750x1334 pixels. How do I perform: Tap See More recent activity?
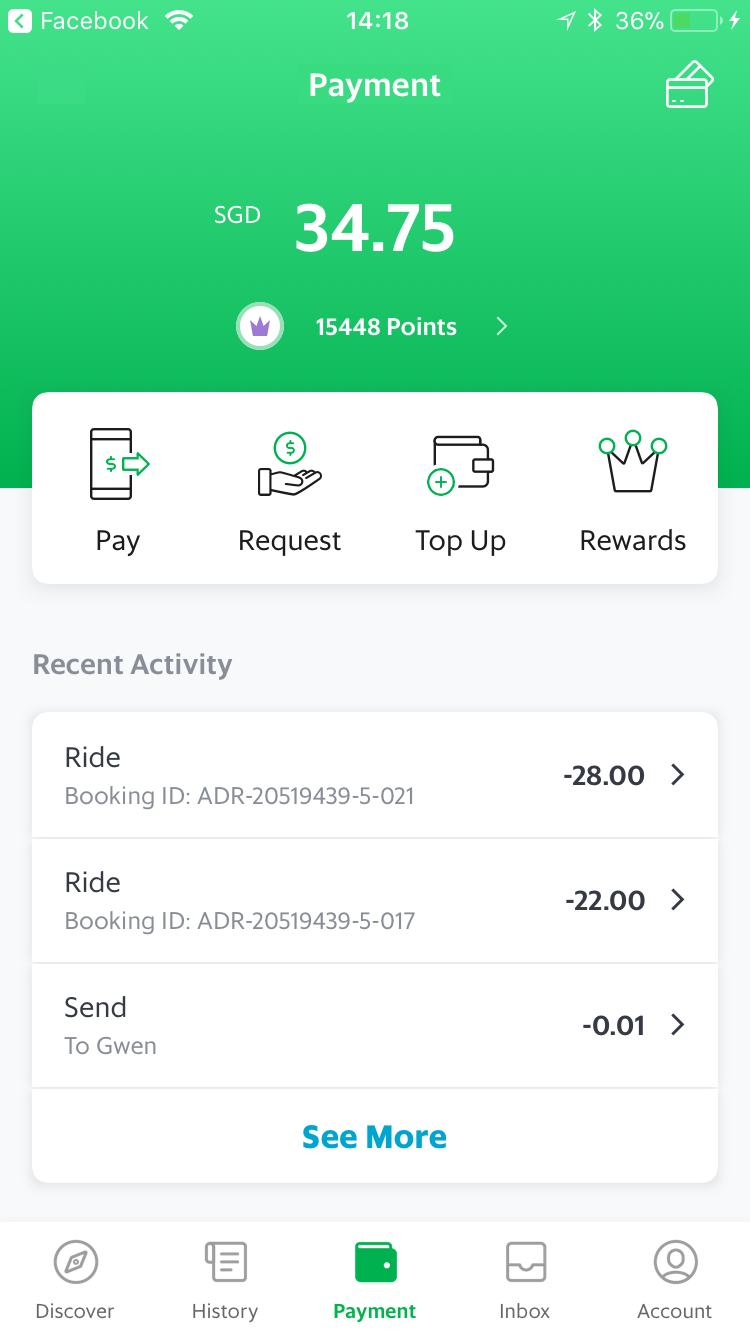point(375,1137)
